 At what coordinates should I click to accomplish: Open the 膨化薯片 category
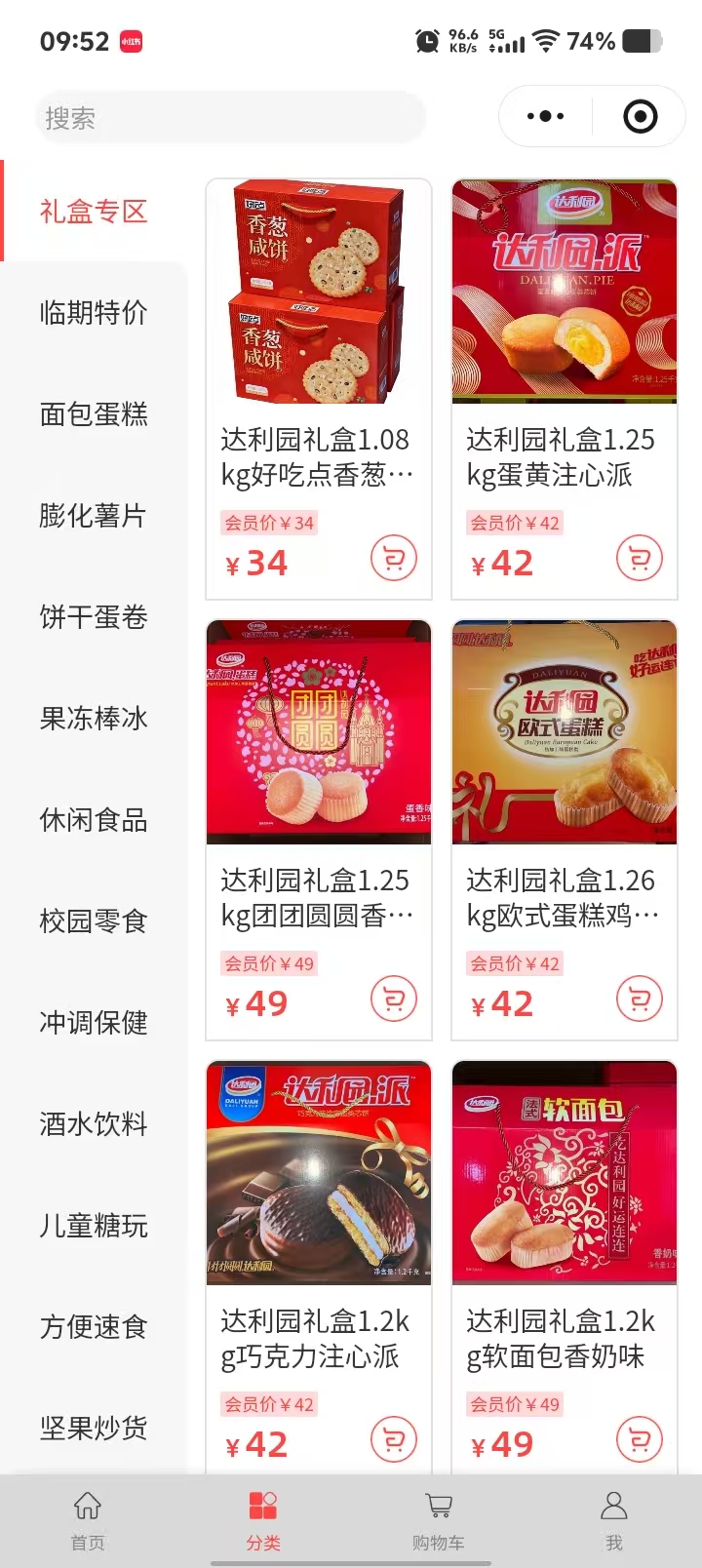click(94, 516)
